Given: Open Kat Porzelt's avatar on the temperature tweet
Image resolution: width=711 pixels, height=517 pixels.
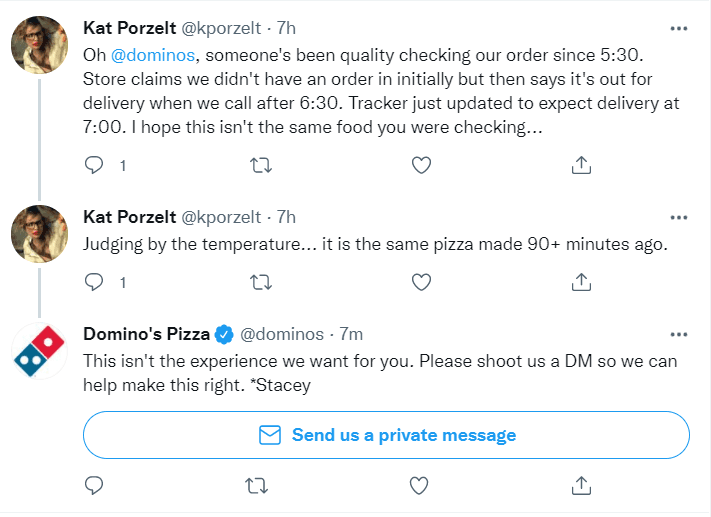Looking at the screenshot, I should coord(39,235).
